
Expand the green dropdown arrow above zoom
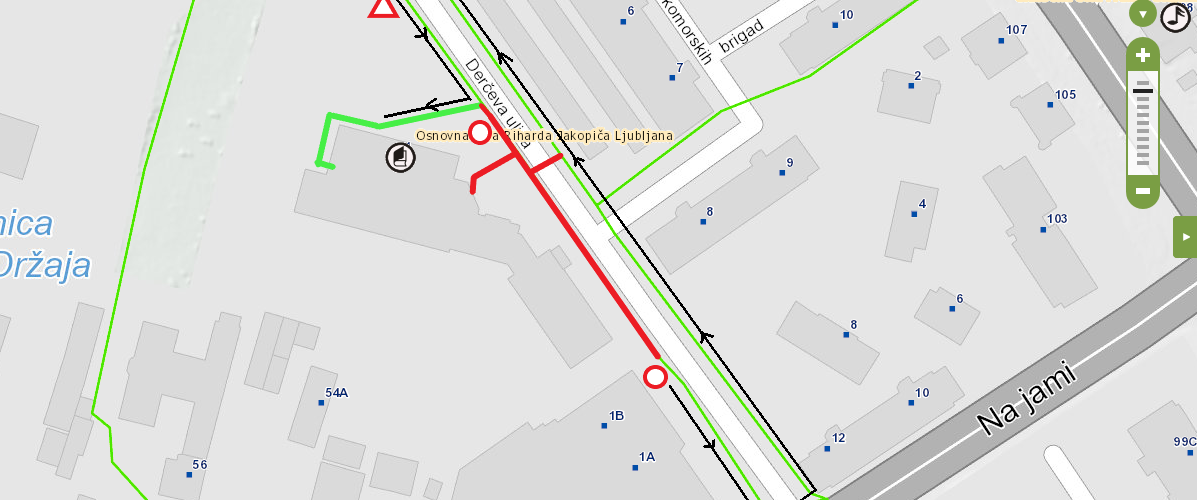click(1144, 15)
